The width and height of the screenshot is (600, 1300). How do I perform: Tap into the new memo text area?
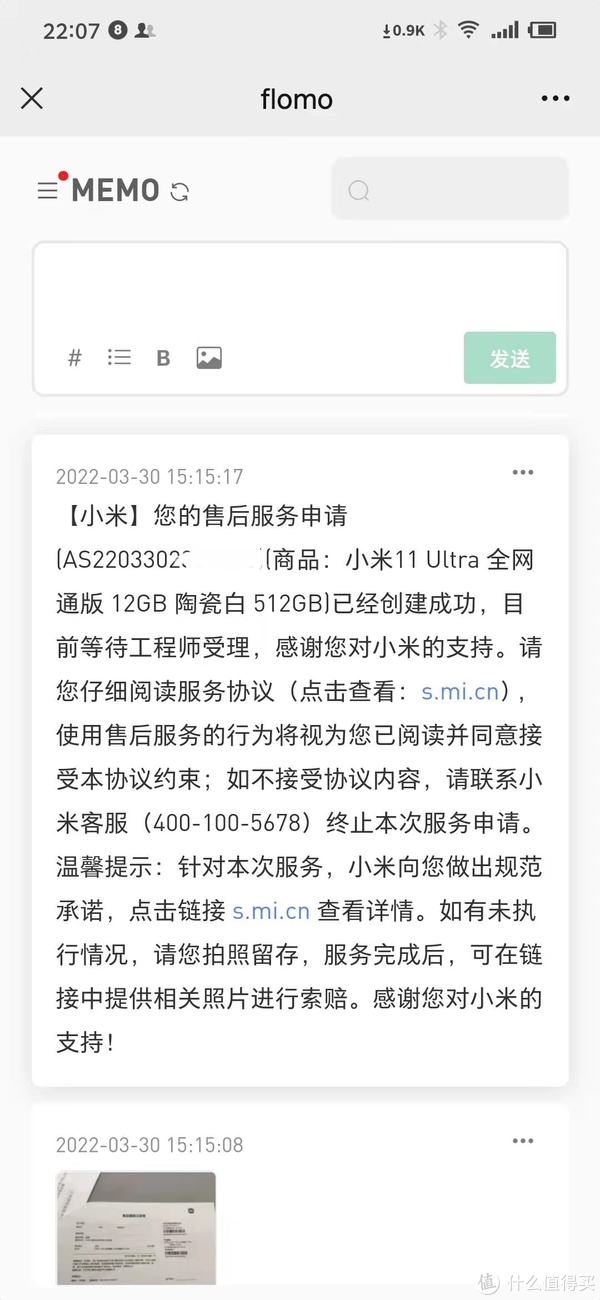(300, 289)
